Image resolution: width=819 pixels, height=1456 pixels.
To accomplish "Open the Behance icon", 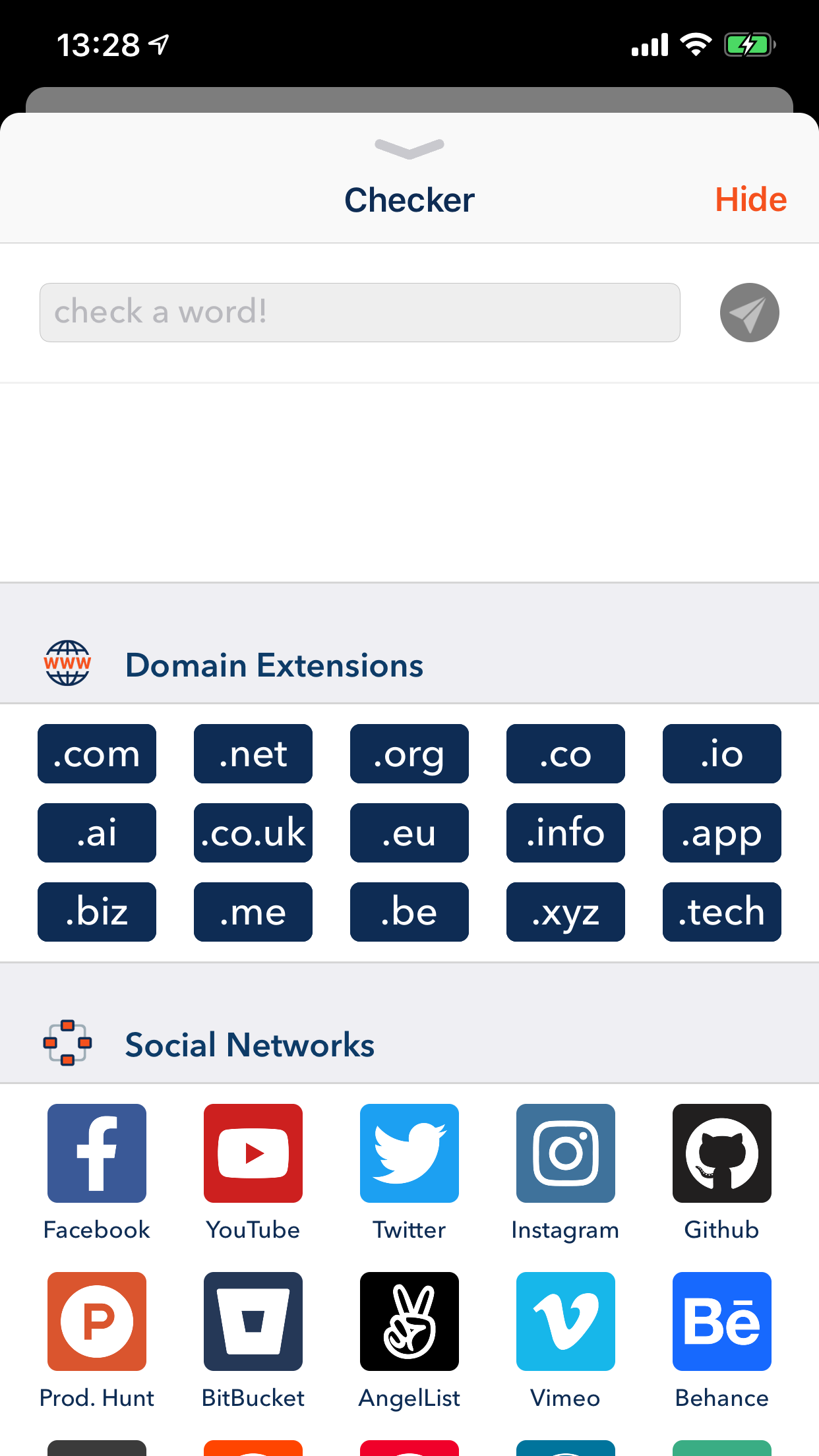I will (721, 1321).
